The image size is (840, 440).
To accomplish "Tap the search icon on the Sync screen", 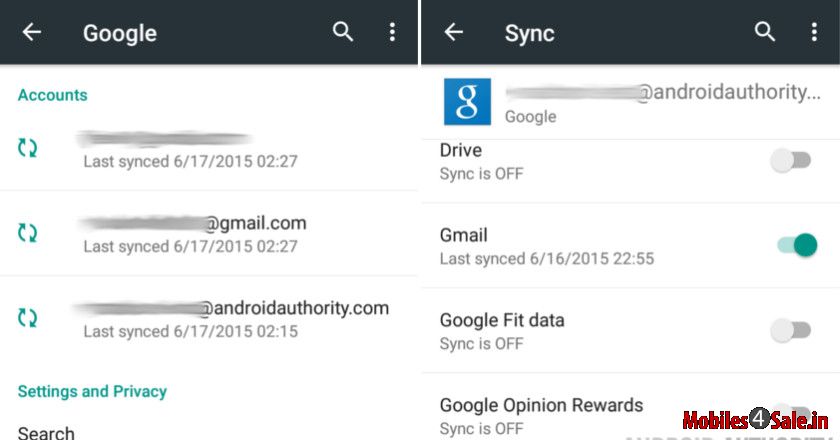I will point(765,32).
